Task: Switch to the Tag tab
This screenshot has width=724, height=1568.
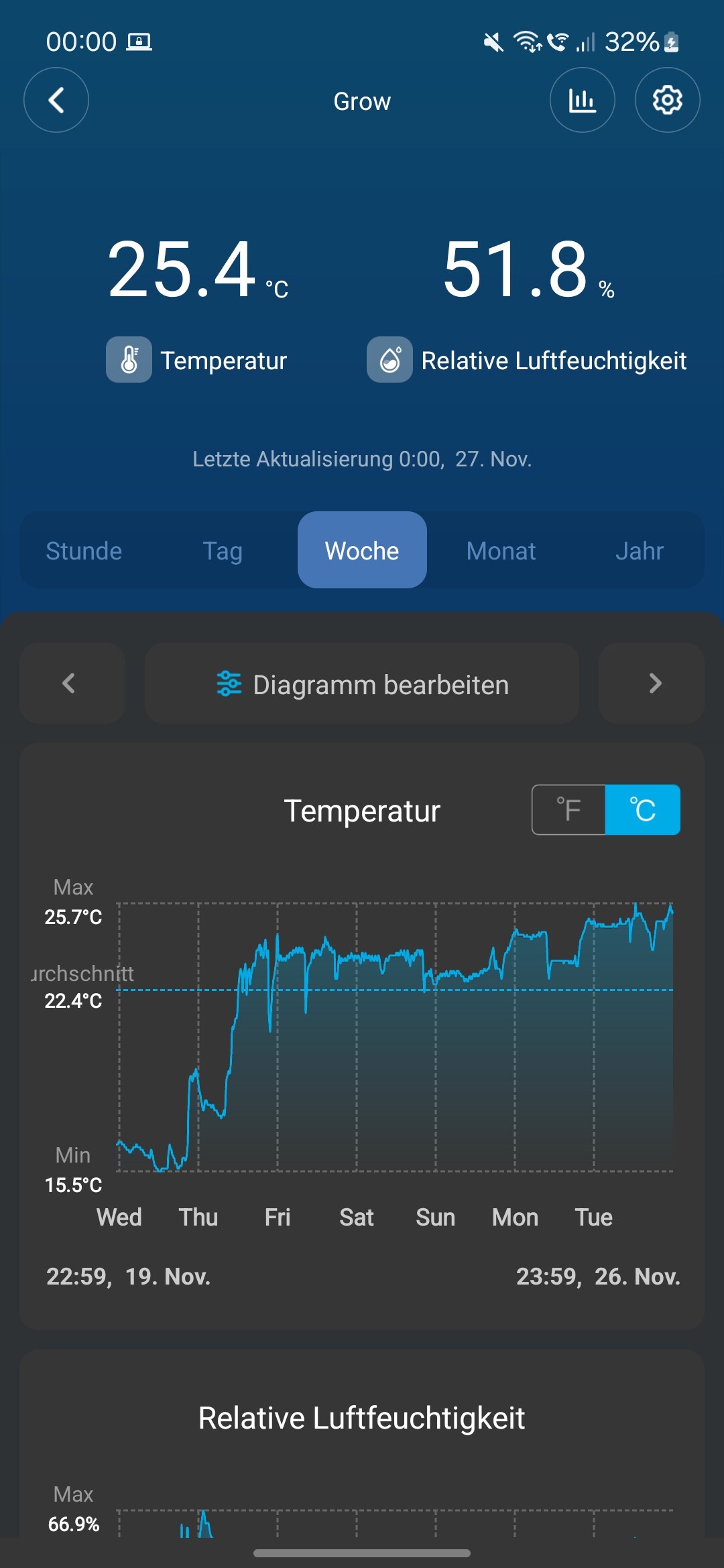Action: (x=223, y=551)
